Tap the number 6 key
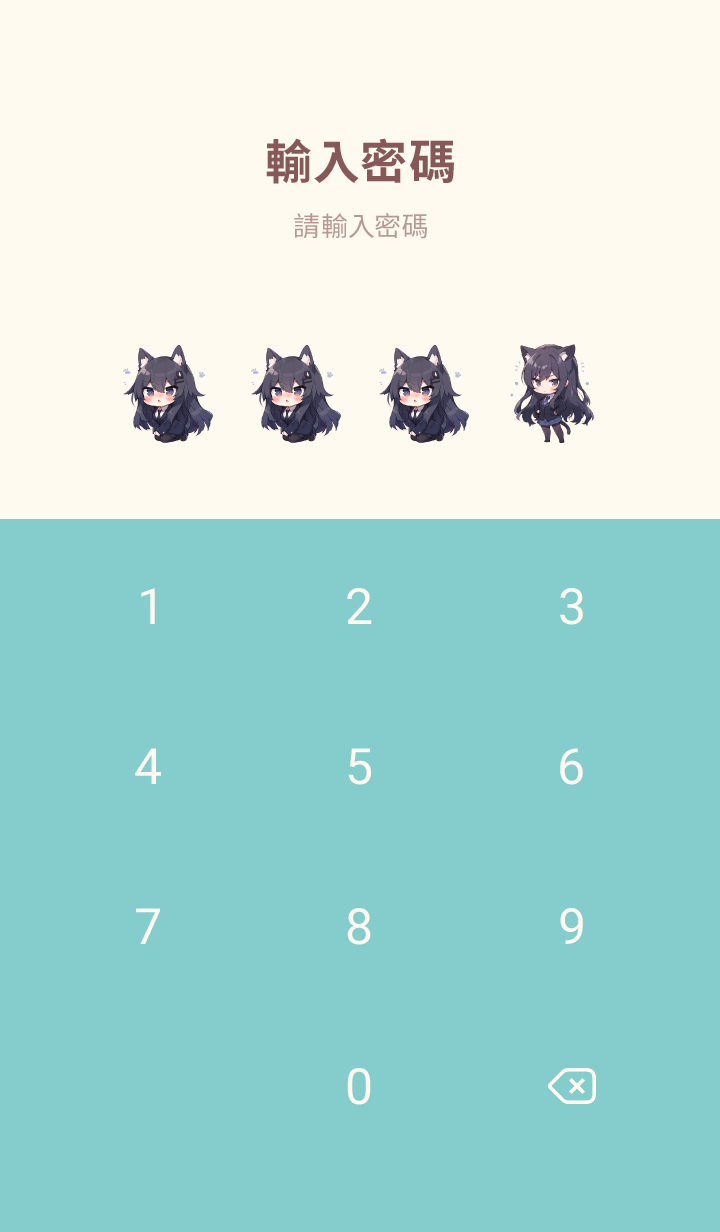Image resolution: width=720 pixels, height=1232 pixels. [x=571, y=767]
